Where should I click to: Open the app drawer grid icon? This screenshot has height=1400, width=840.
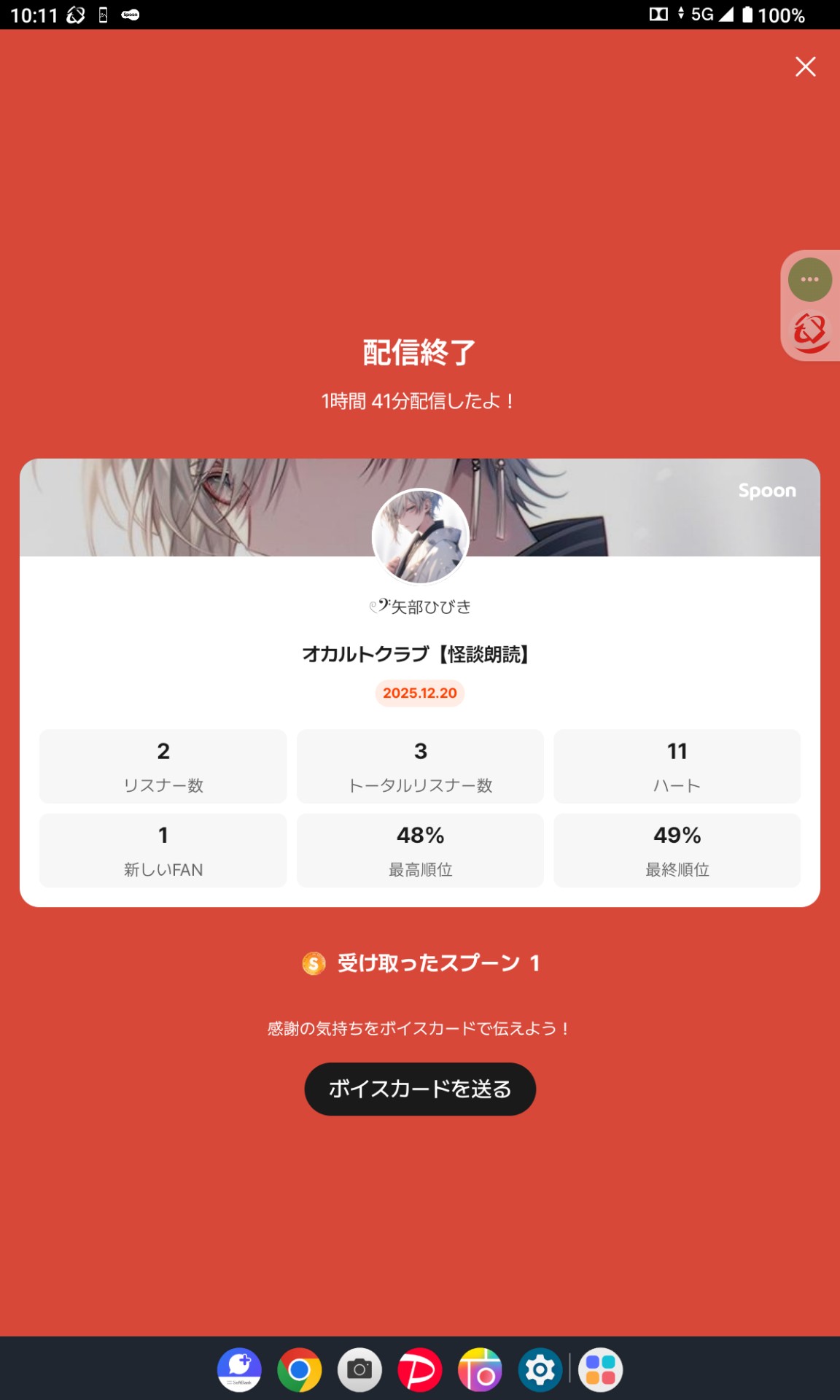tap(600, 1370)
